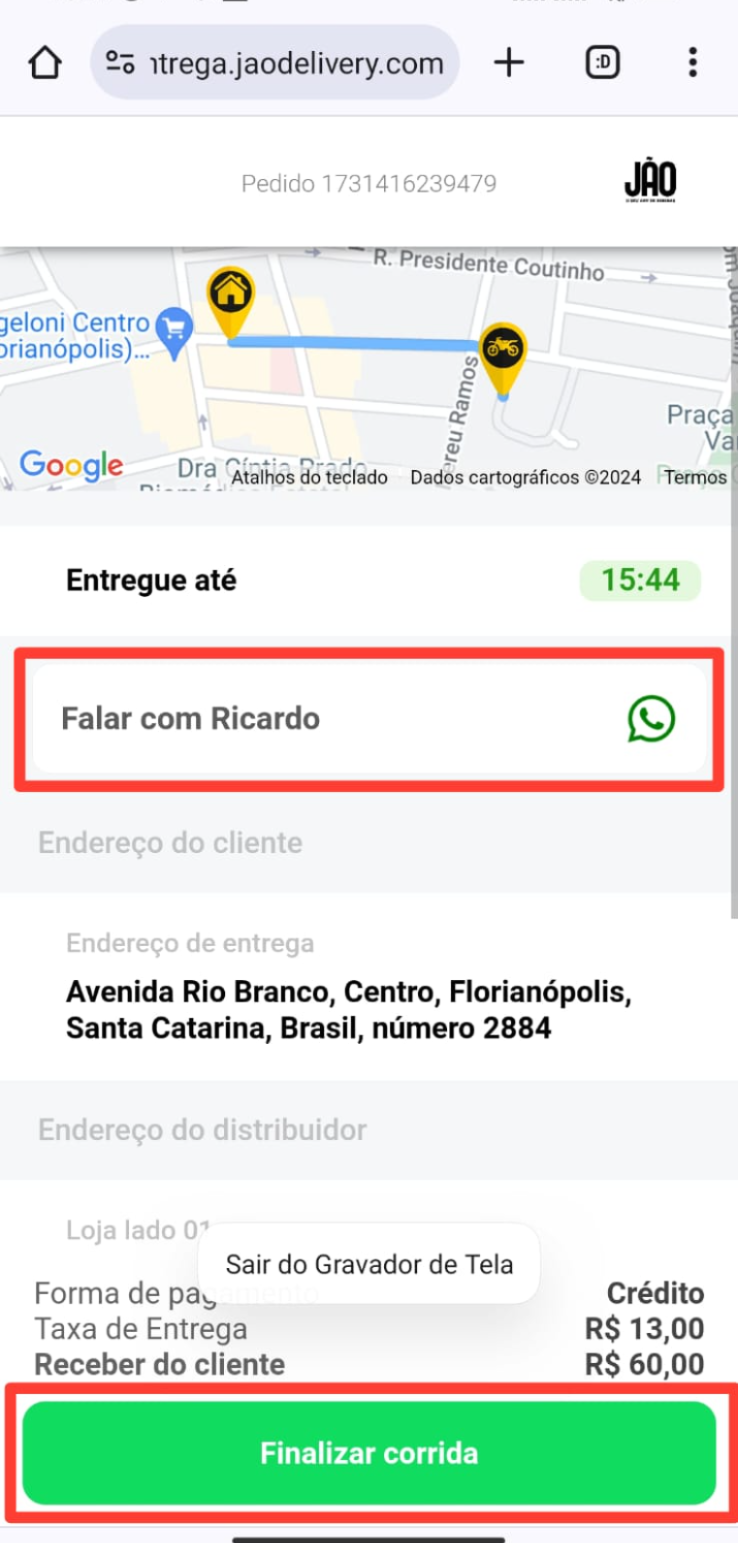Open the tab switcher

coord(602,63)
